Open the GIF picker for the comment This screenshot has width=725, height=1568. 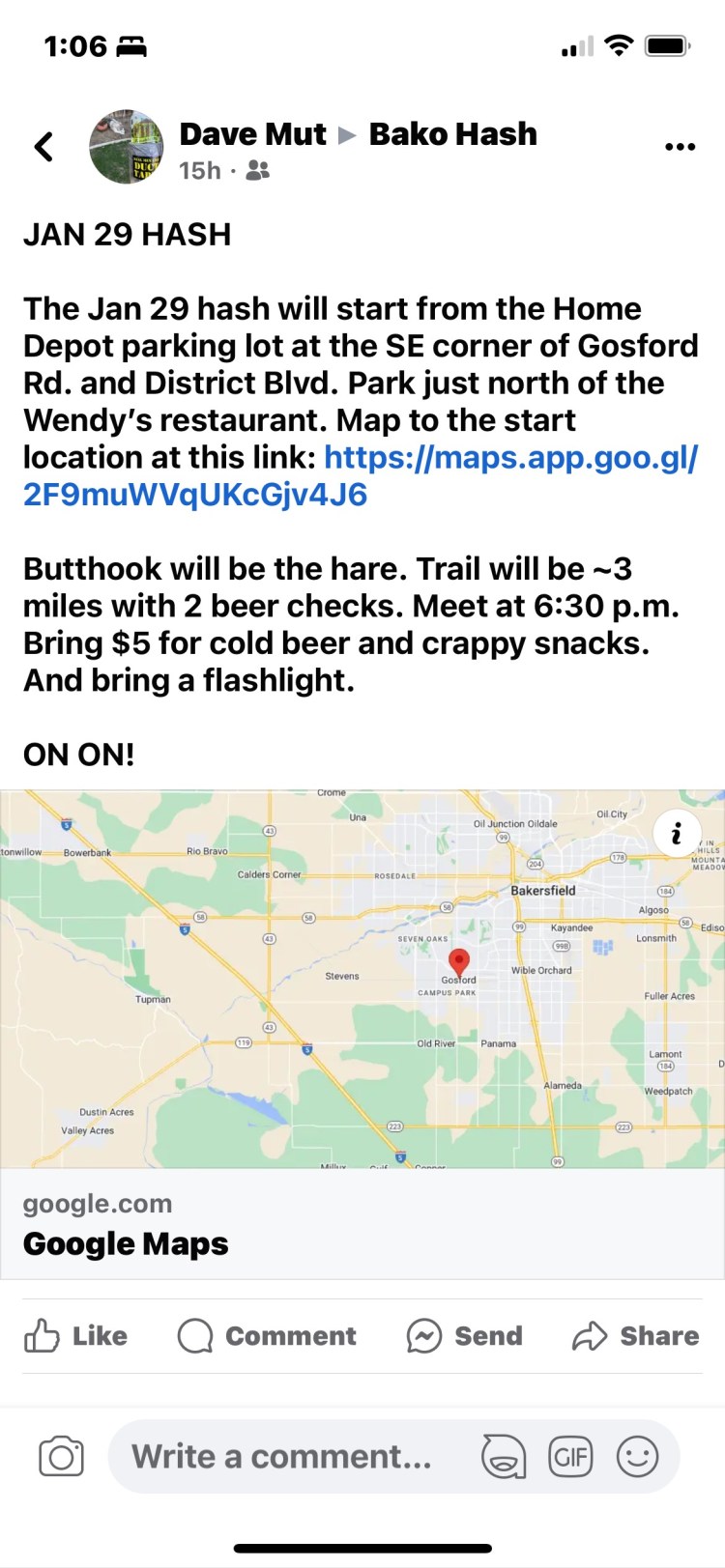[570, 1456]
